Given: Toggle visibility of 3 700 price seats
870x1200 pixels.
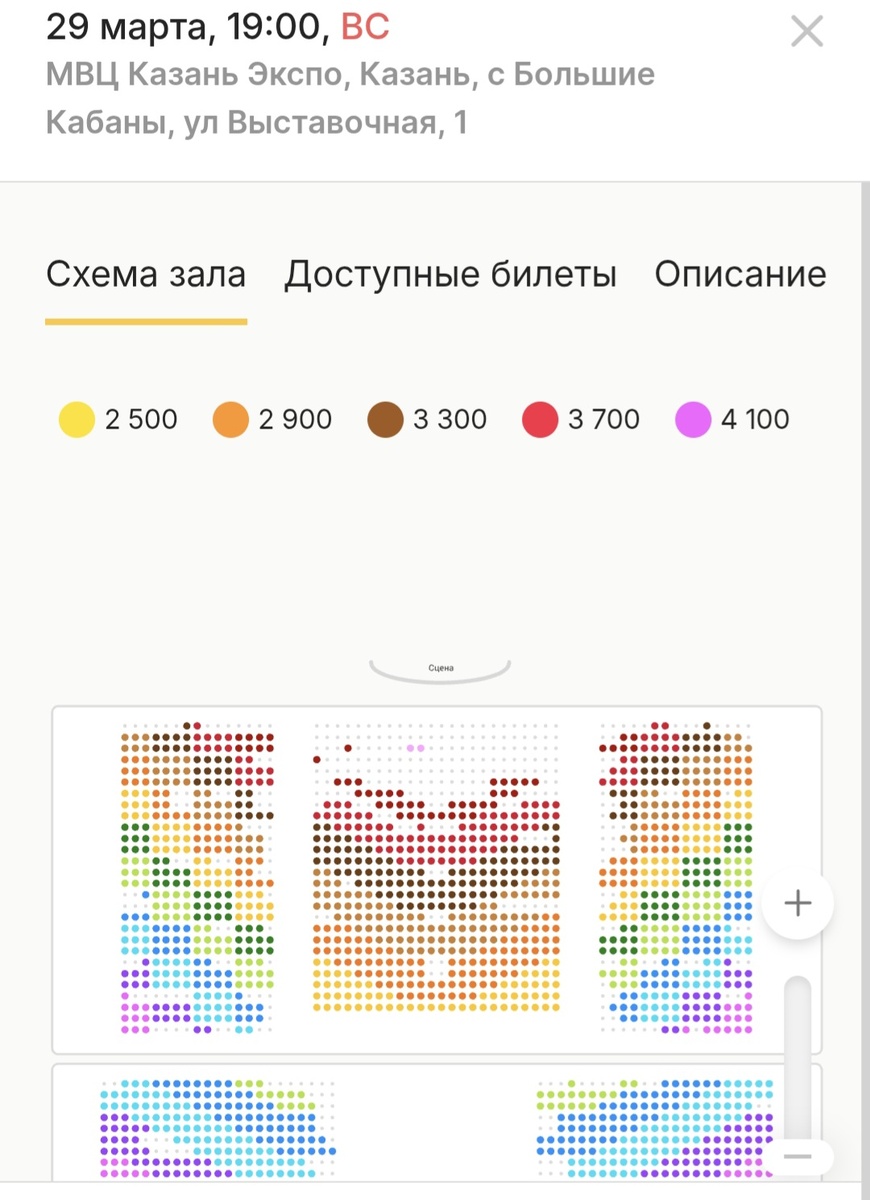Looking at the screenshot, I should [x=540, y=419].
